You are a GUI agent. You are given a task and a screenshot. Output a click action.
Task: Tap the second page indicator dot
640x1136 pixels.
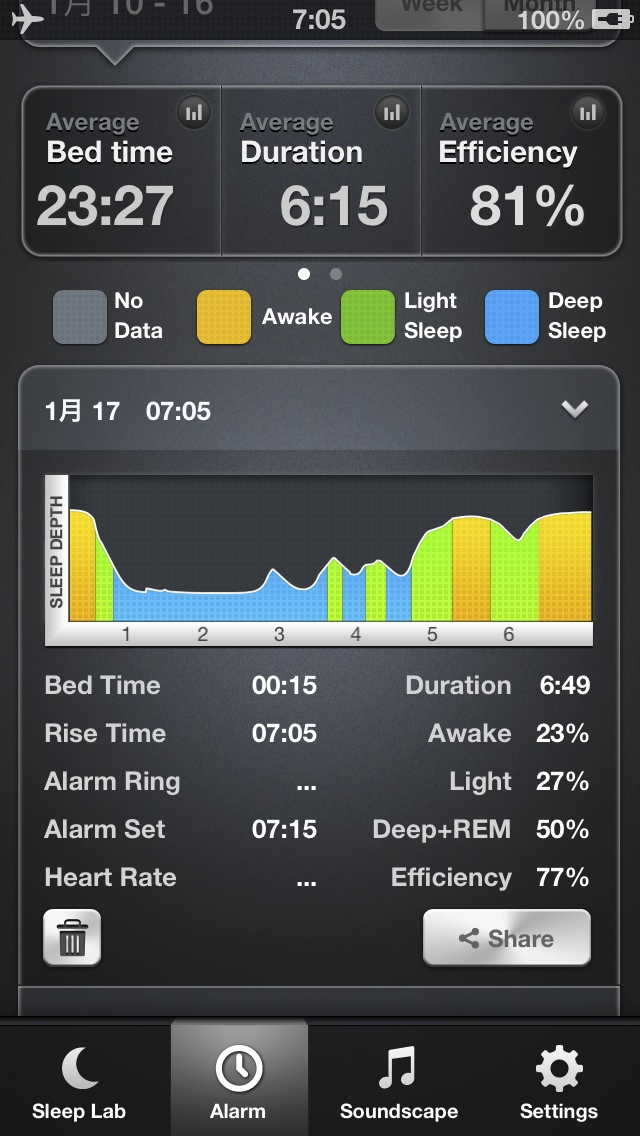[336, 274]
